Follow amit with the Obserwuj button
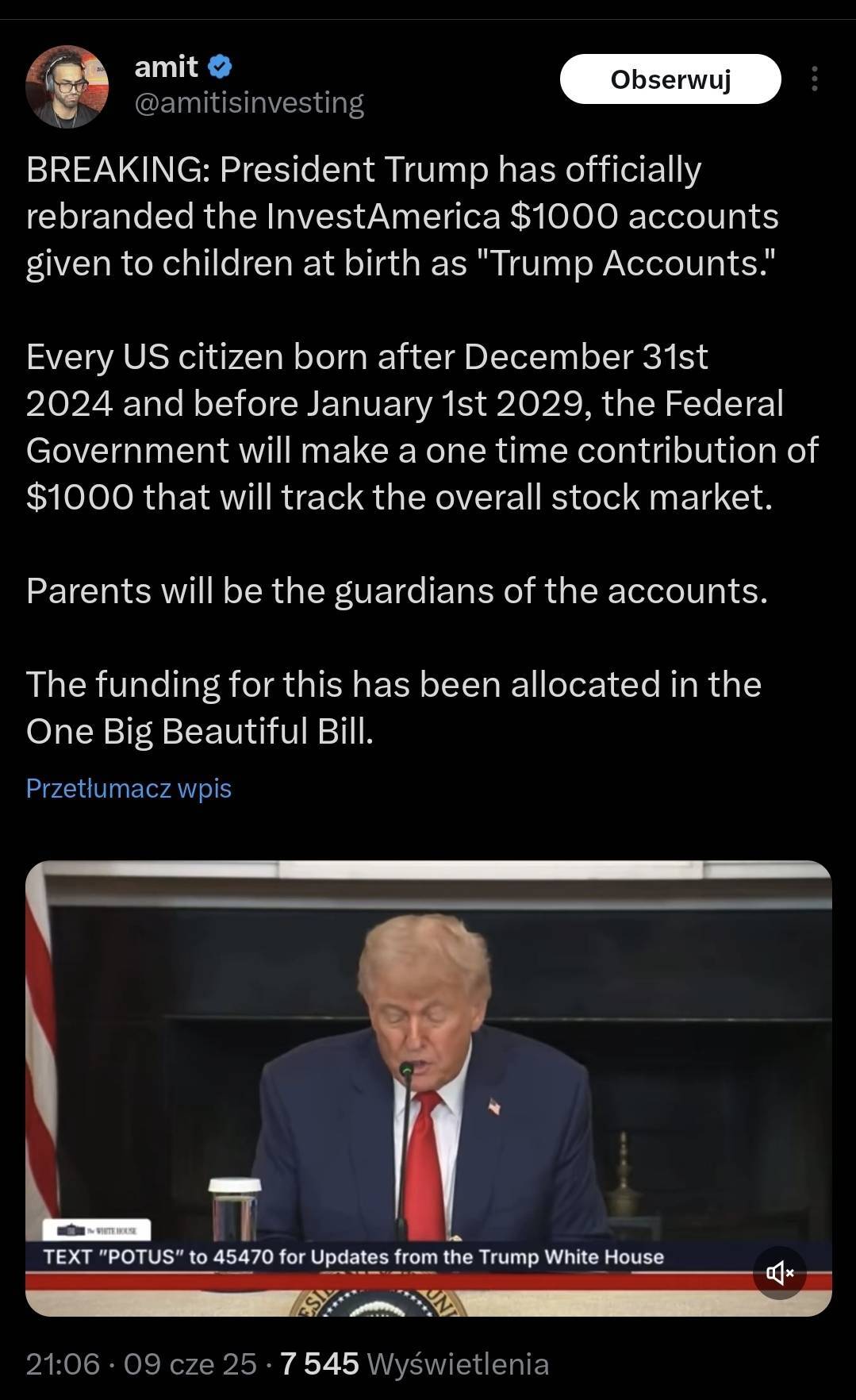Screen dimensions: 856x1400 point(670,79)
